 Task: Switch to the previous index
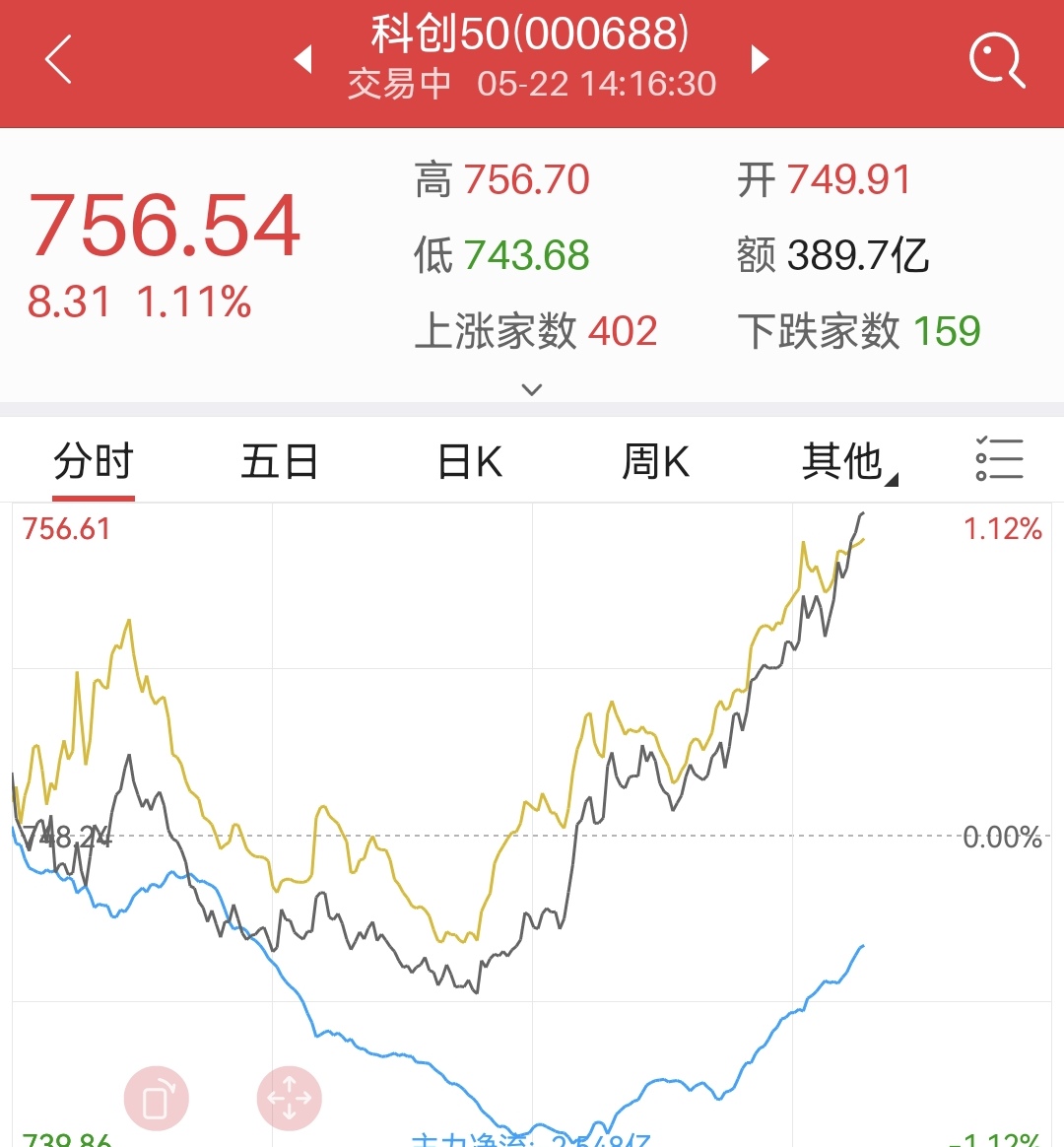303,59
